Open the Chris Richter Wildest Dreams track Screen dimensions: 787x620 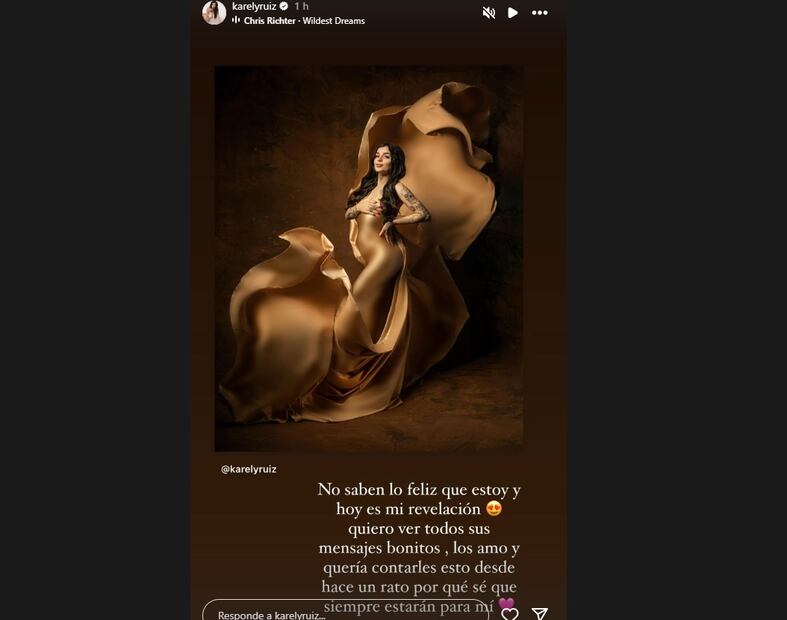click(x=304, y=21)
